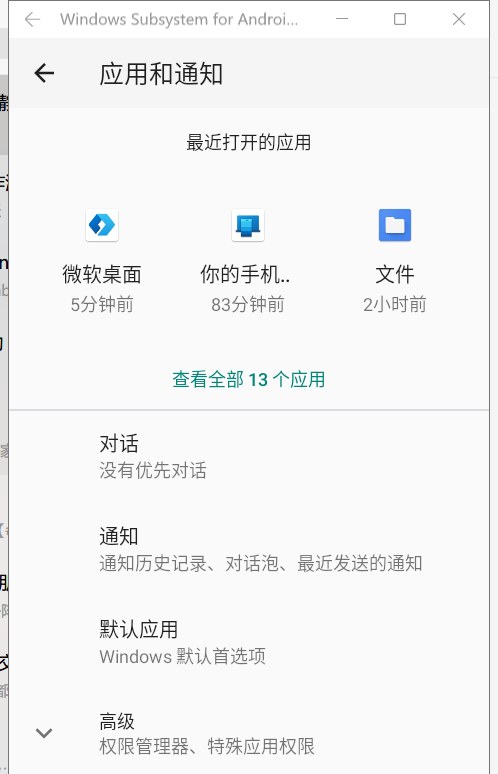This screenshot has height=774, width=498.
Task: Open 微软桌面 app info
Action: tap(102, 262)
